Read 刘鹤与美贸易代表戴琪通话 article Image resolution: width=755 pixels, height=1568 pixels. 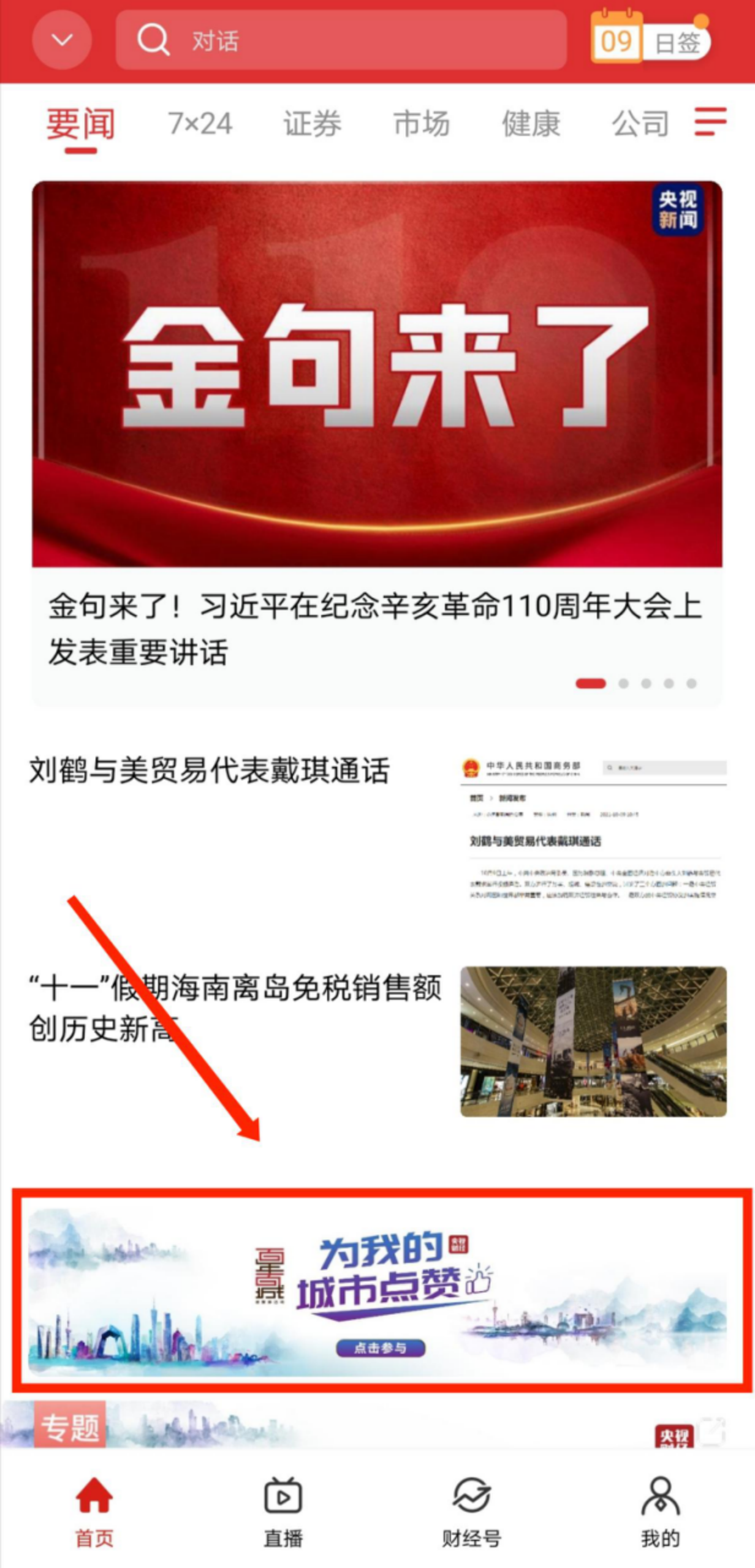coord(210,771)
